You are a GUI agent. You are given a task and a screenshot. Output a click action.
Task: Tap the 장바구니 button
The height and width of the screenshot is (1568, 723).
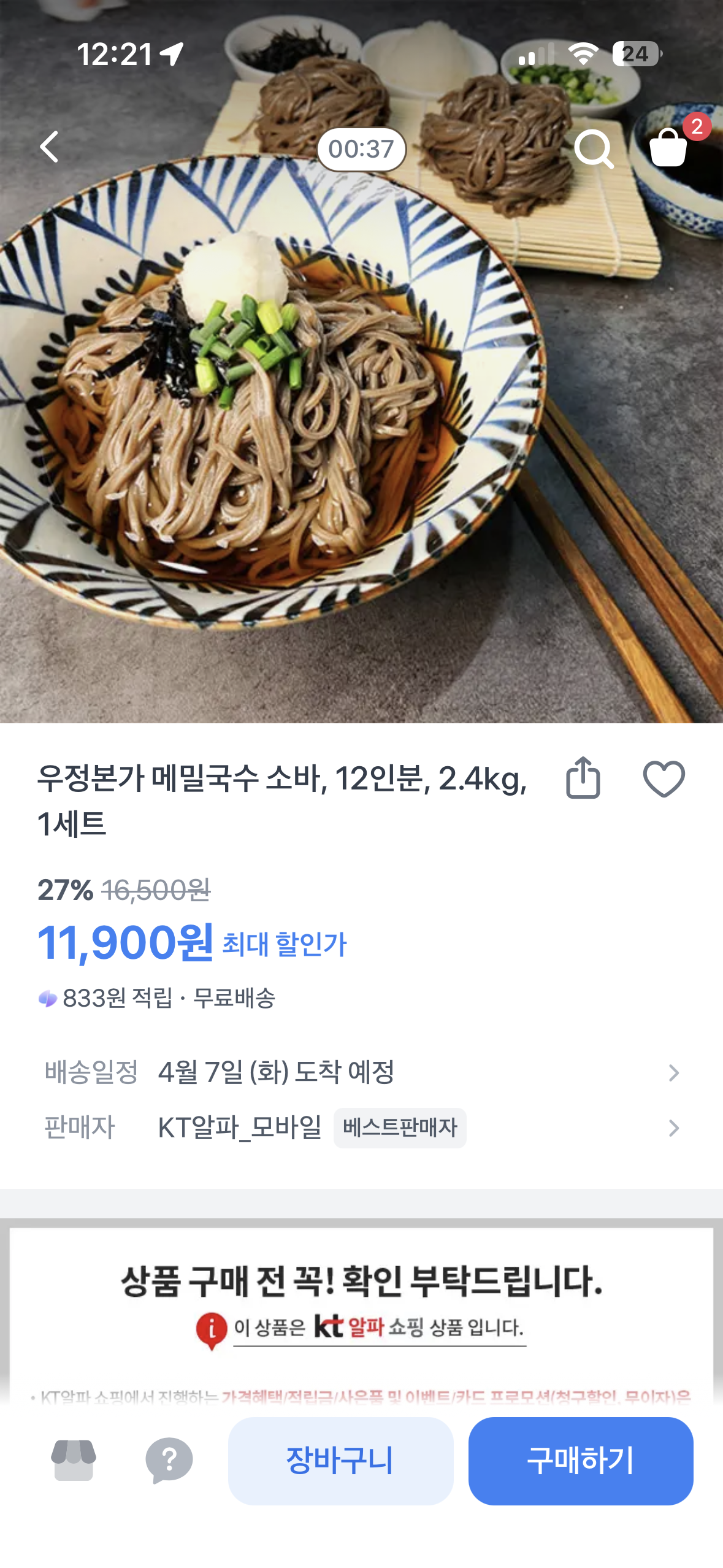[x=340, y=1460]
